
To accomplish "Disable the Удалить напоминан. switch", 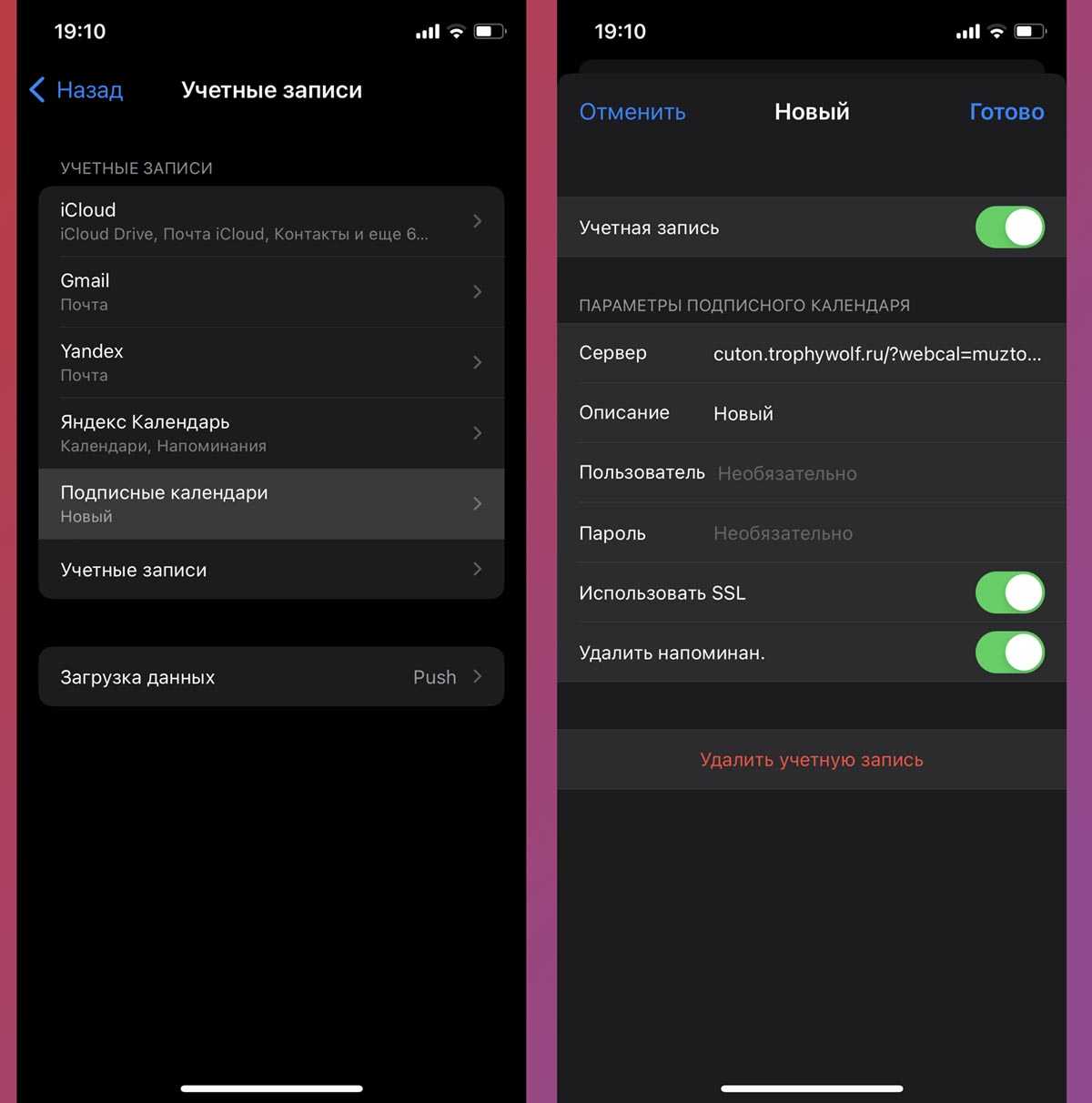I will [1009, 653].
